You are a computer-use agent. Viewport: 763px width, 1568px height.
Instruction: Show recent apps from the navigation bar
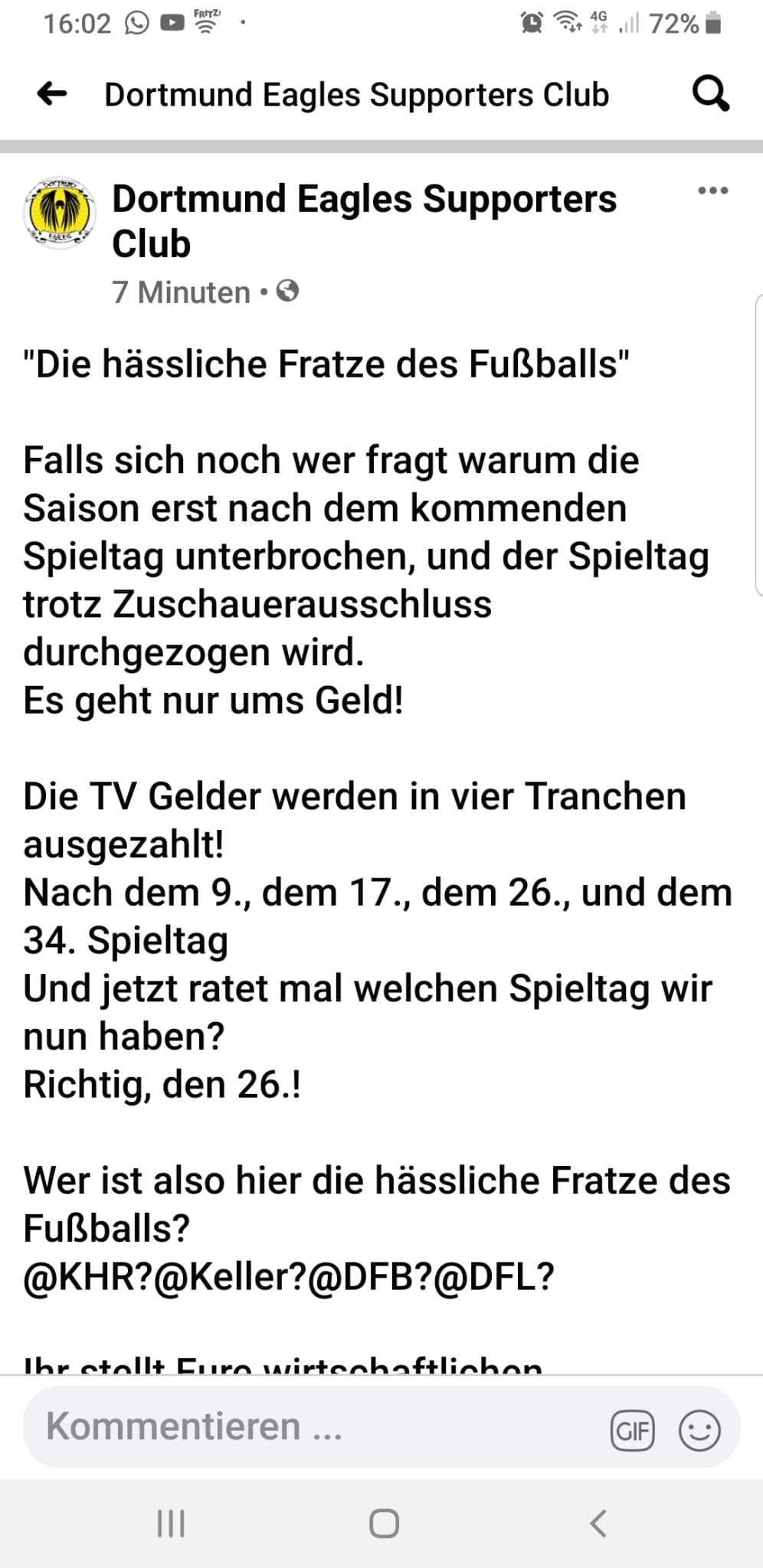[x=171, y=1524]
